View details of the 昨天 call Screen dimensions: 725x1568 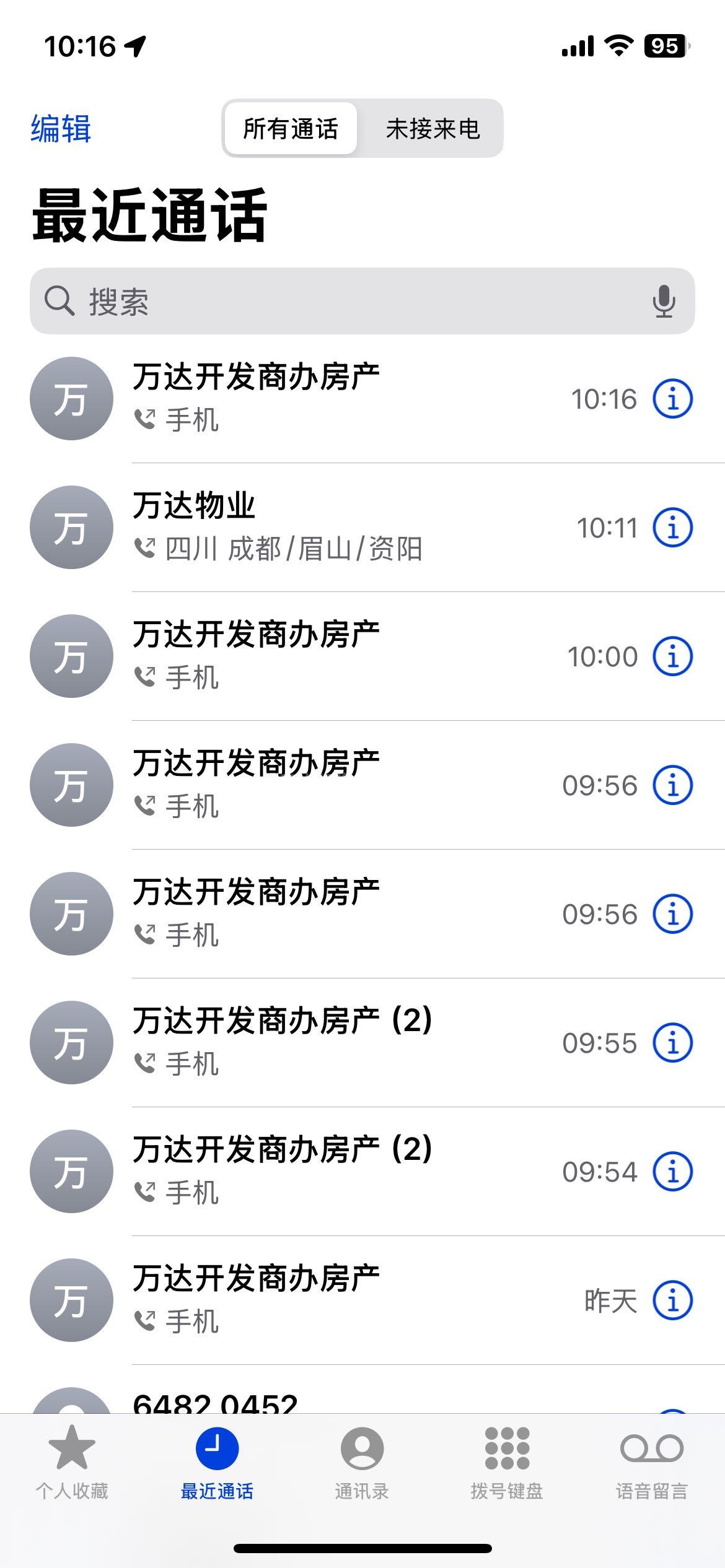[672, 1300]
